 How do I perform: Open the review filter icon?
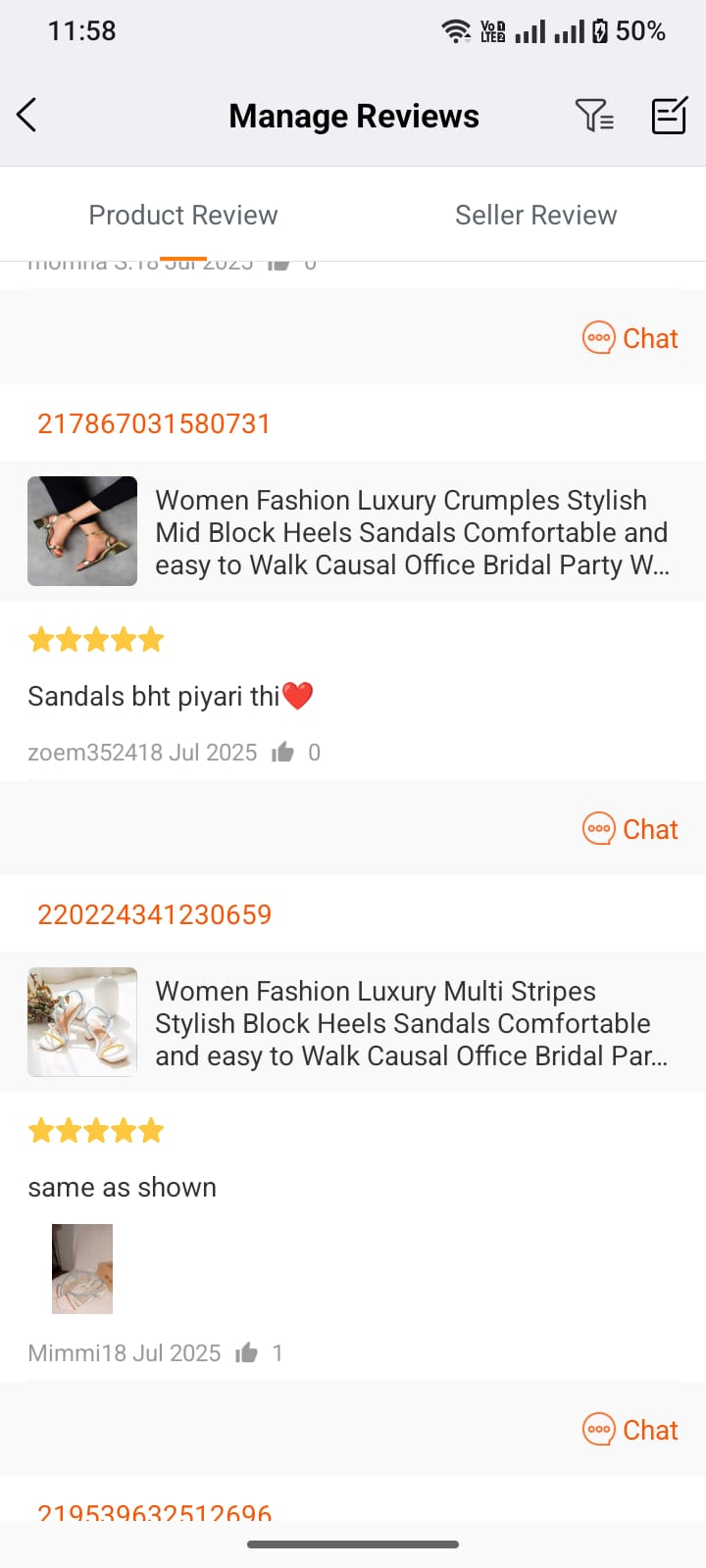(594, 116)
